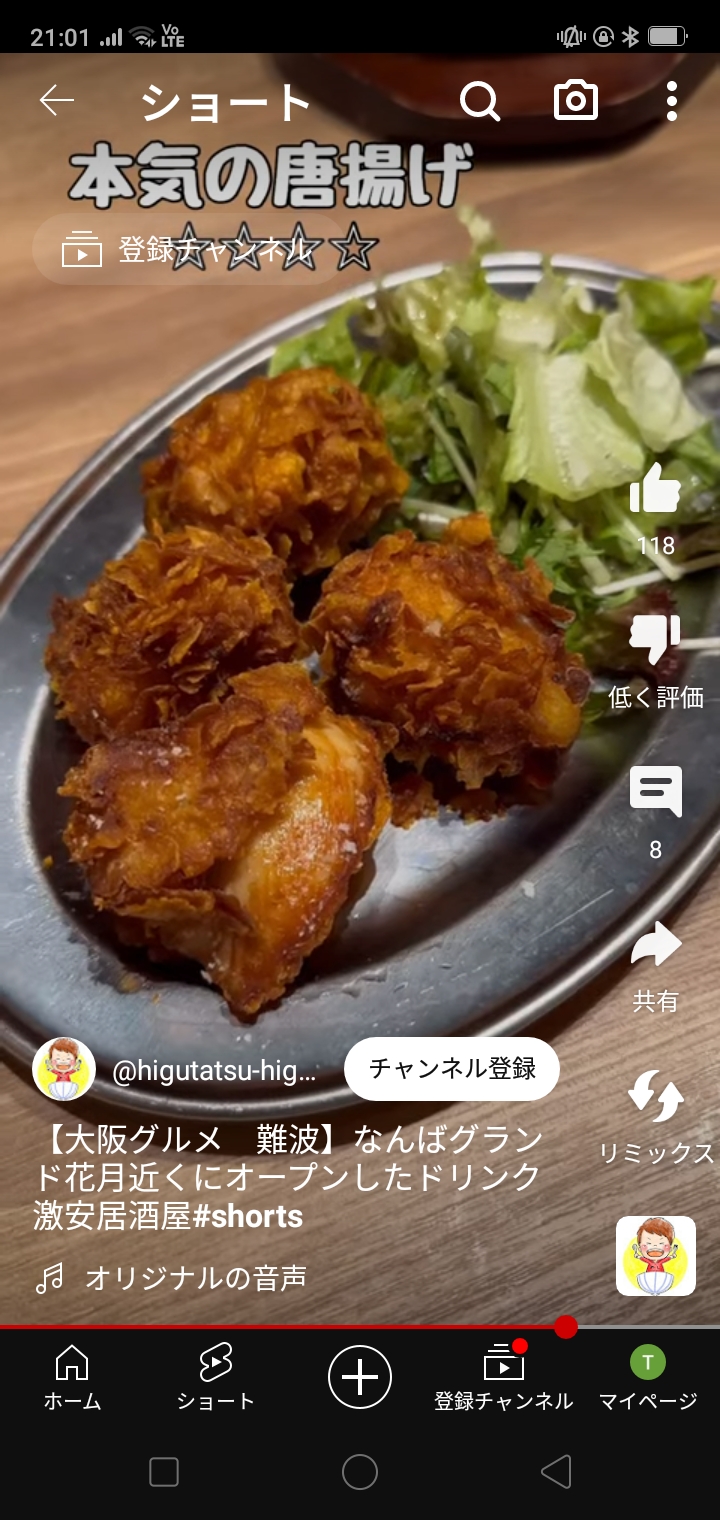
Task: Open the 登録チャンネル tab in bottom bar
Action: click(503, 1378)
